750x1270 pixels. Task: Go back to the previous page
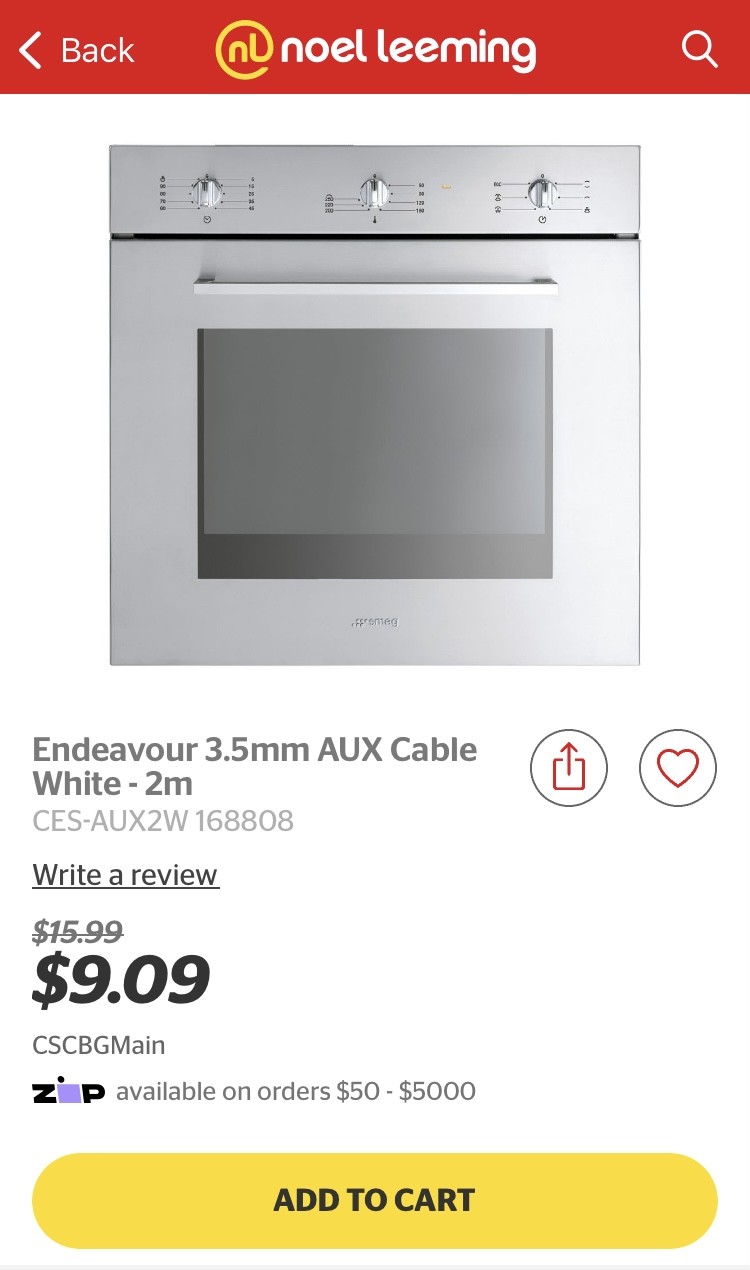76,50
